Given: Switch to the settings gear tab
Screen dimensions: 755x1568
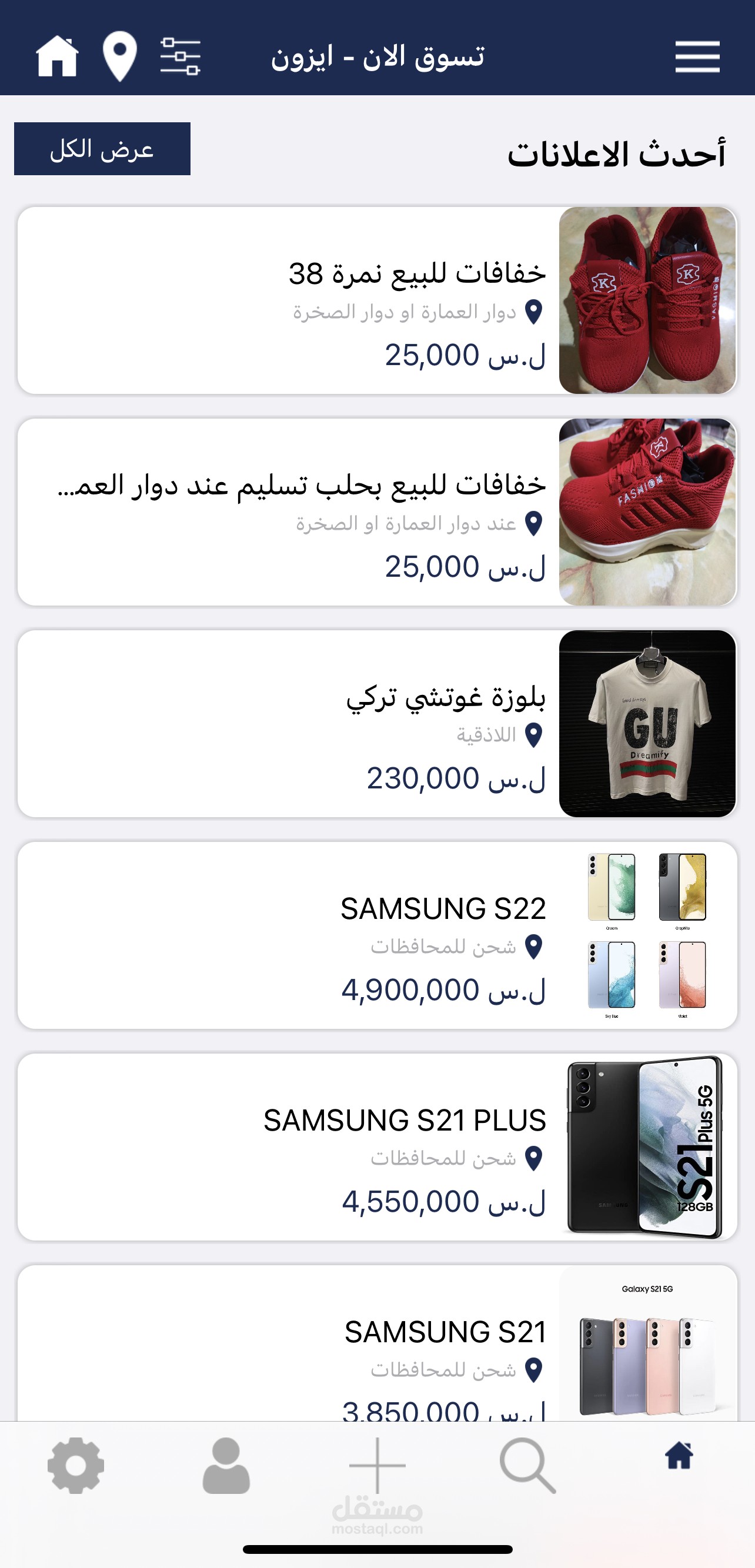Looking at the screenshot, I should (75, 1466).
